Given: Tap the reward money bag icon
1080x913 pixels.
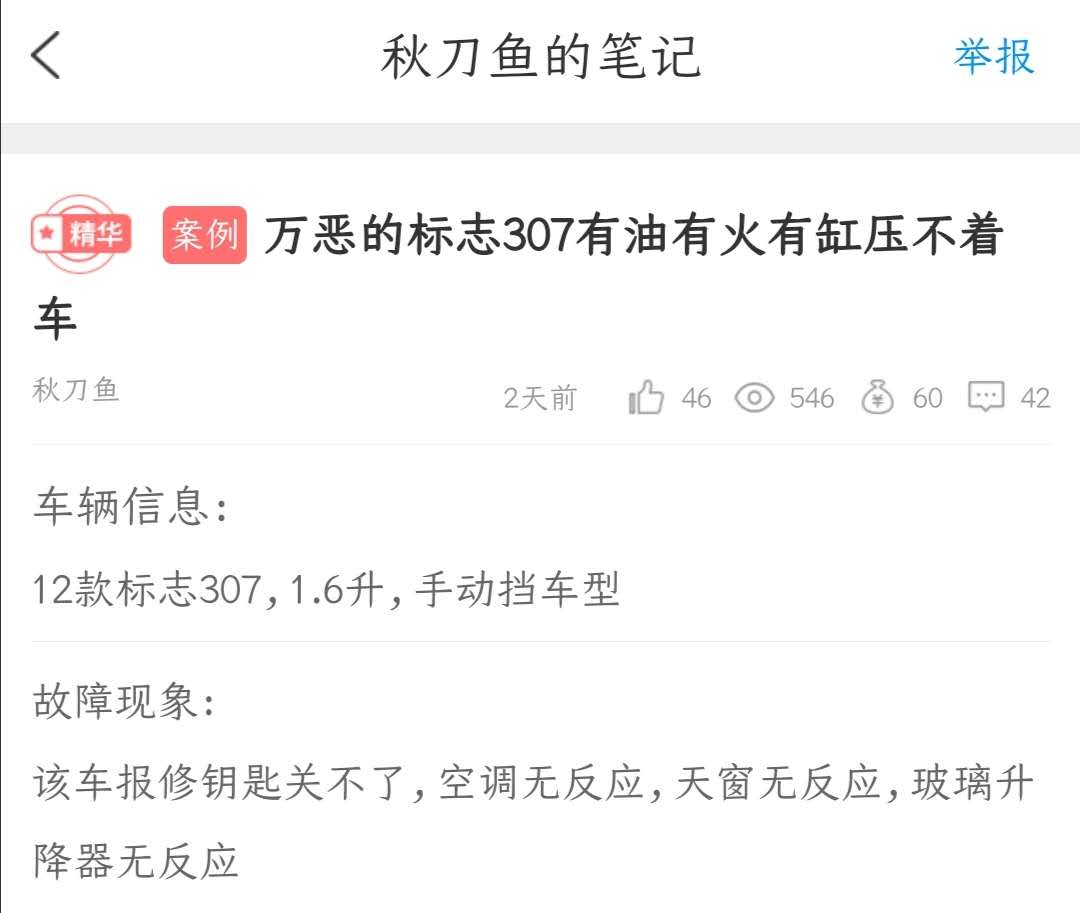Looking at the screenshot, I should click(x=877, y=398).
